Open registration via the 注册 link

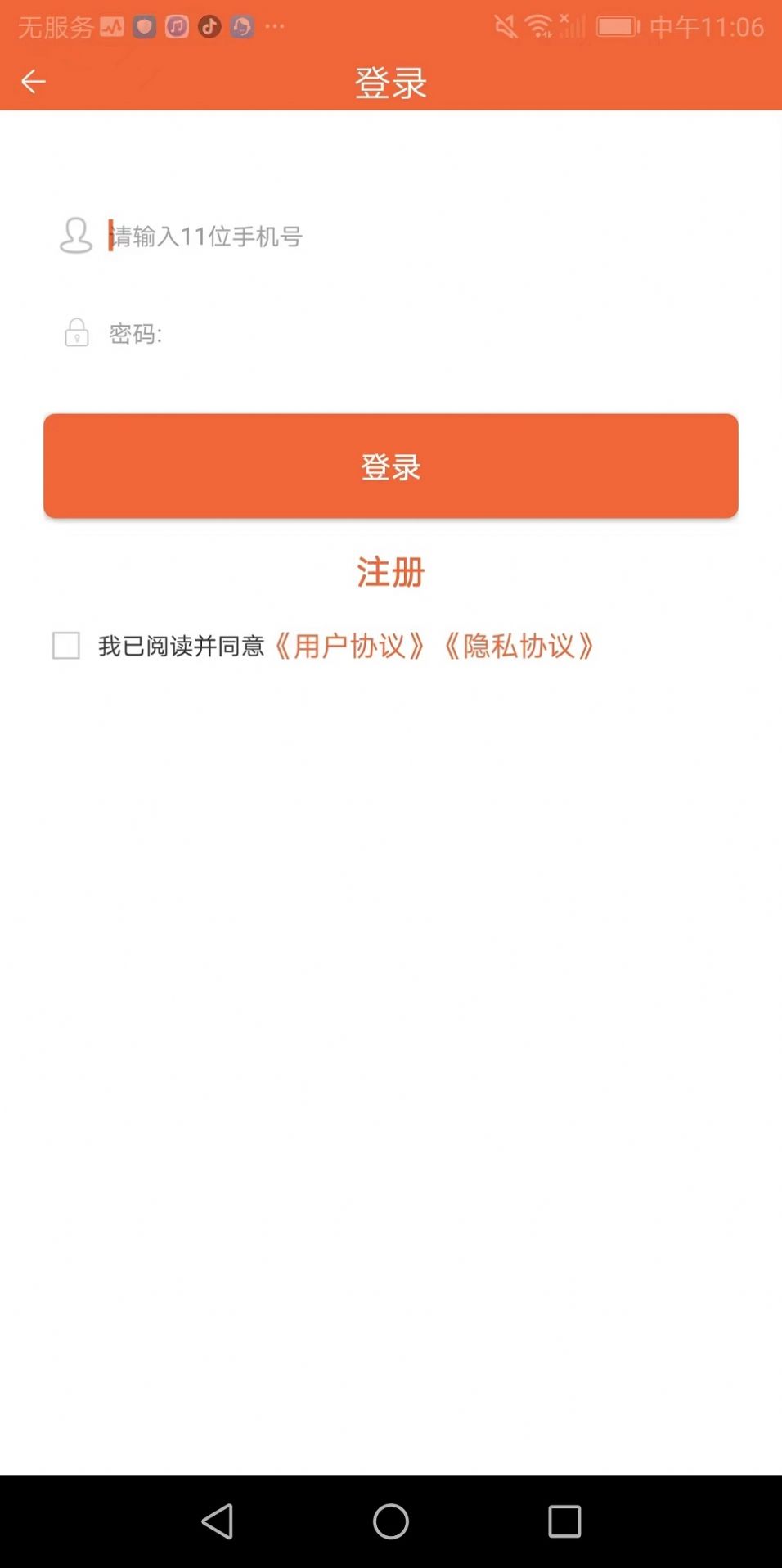coord(390,572)
